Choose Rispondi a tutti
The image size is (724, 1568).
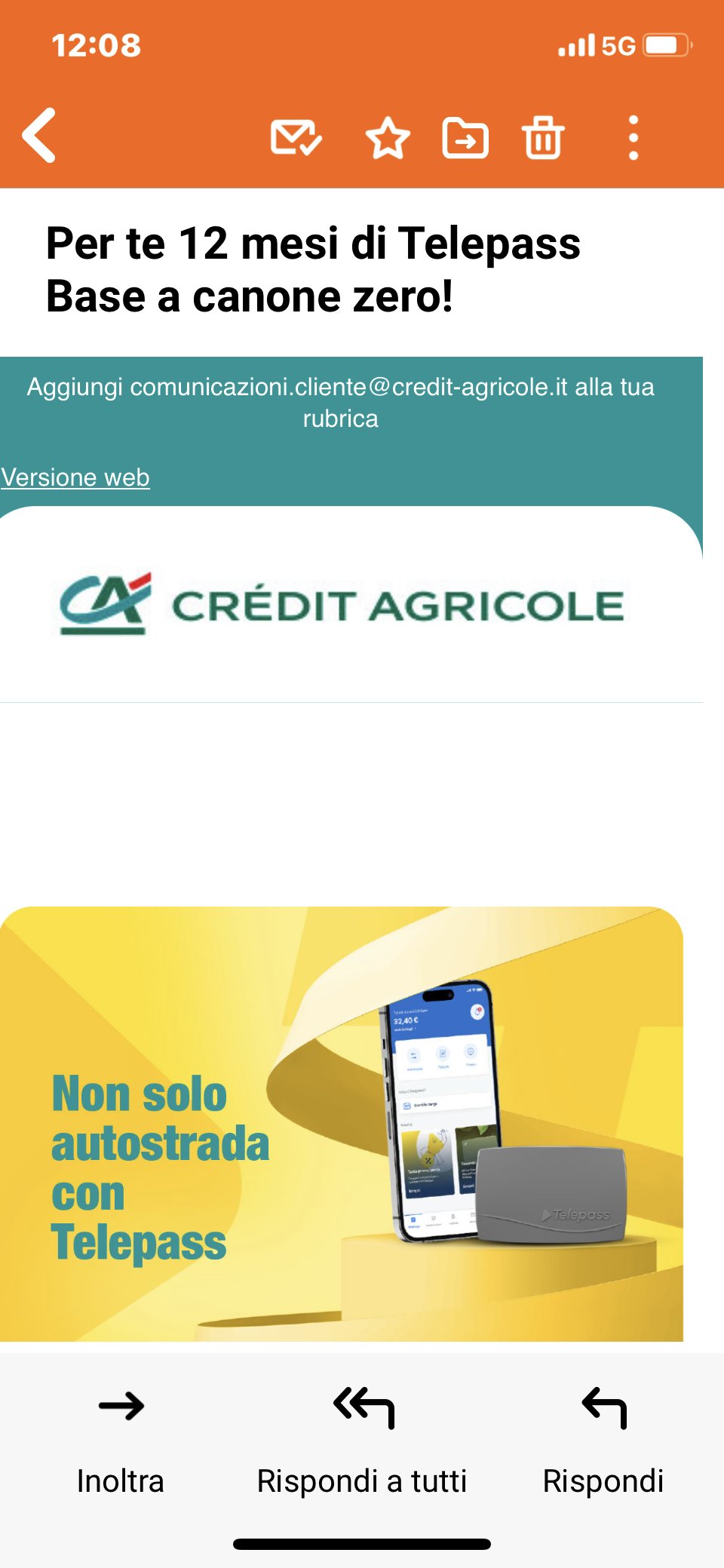(x=362, y=1441)
